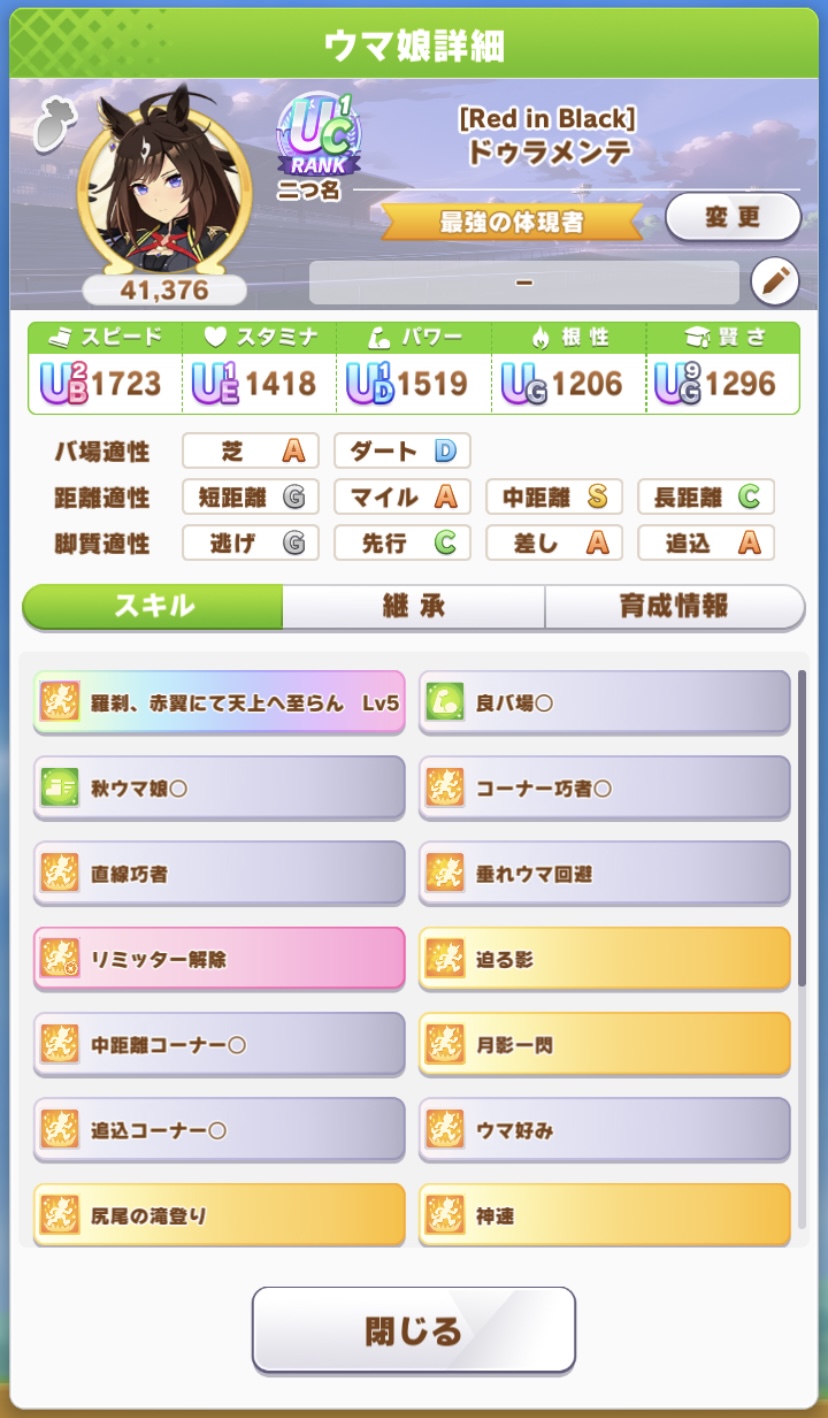This screenshot has height=1418, width=828.
Task: Open the 追込コーナー○ skill
Action: coord(219,1130)
